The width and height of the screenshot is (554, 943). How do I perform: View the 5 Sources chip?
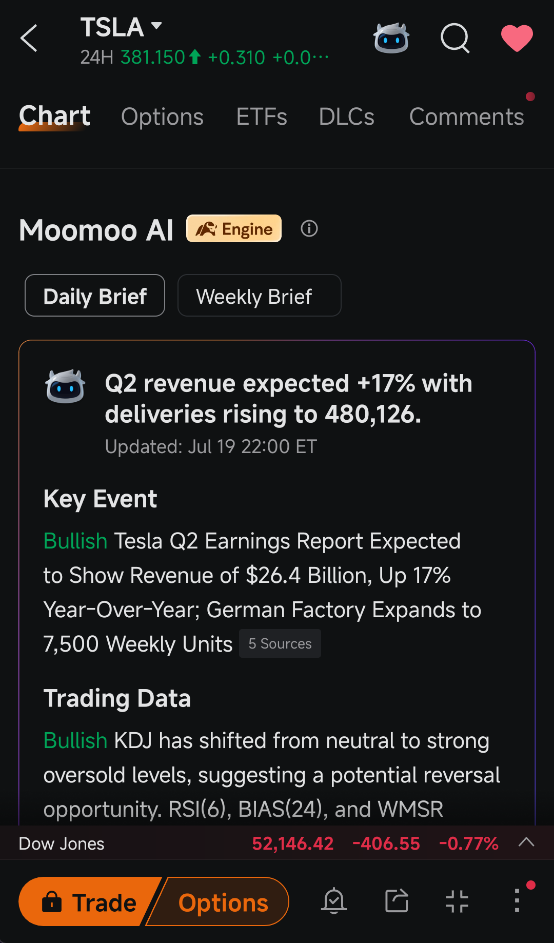tap(280, 644)
